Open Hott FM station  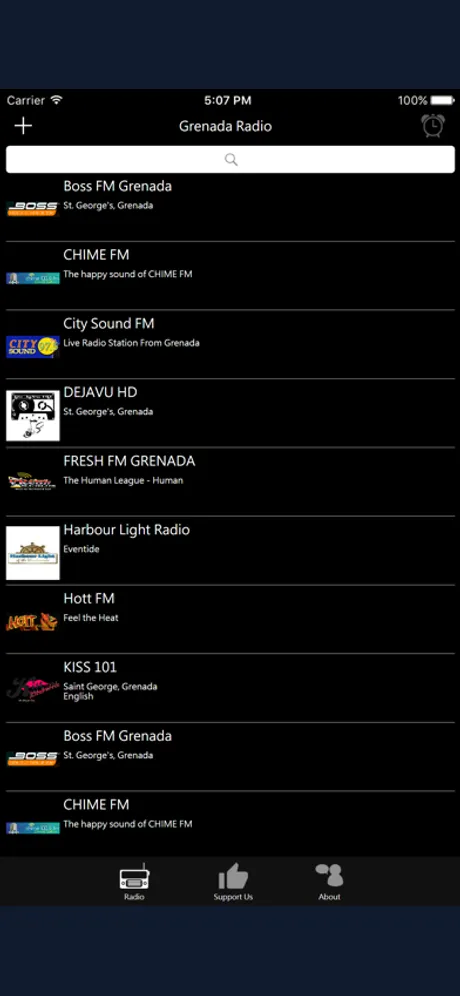click(230, 619)
